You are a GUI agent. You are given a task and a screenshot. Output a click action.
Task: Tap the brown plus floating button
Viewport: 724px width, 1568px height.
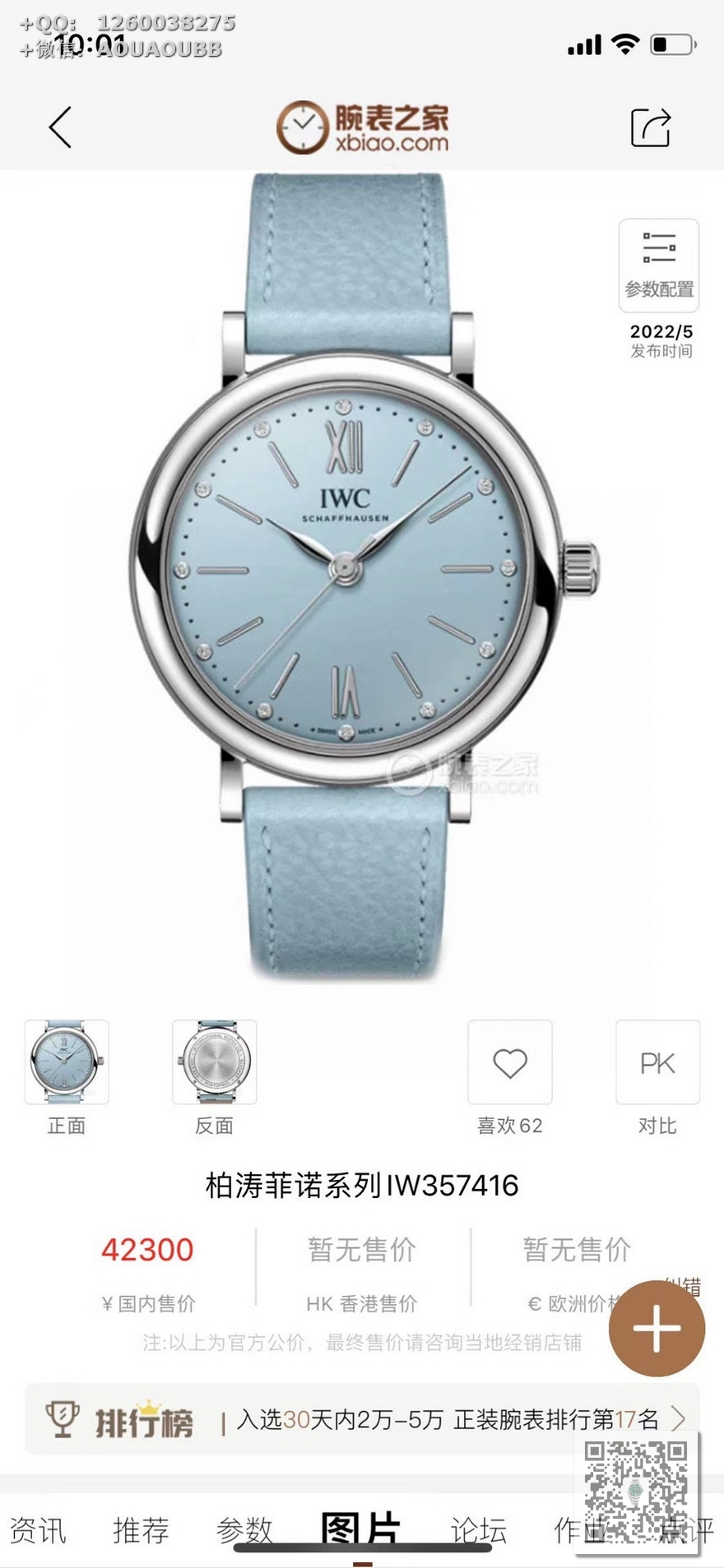coord(657,1328)
